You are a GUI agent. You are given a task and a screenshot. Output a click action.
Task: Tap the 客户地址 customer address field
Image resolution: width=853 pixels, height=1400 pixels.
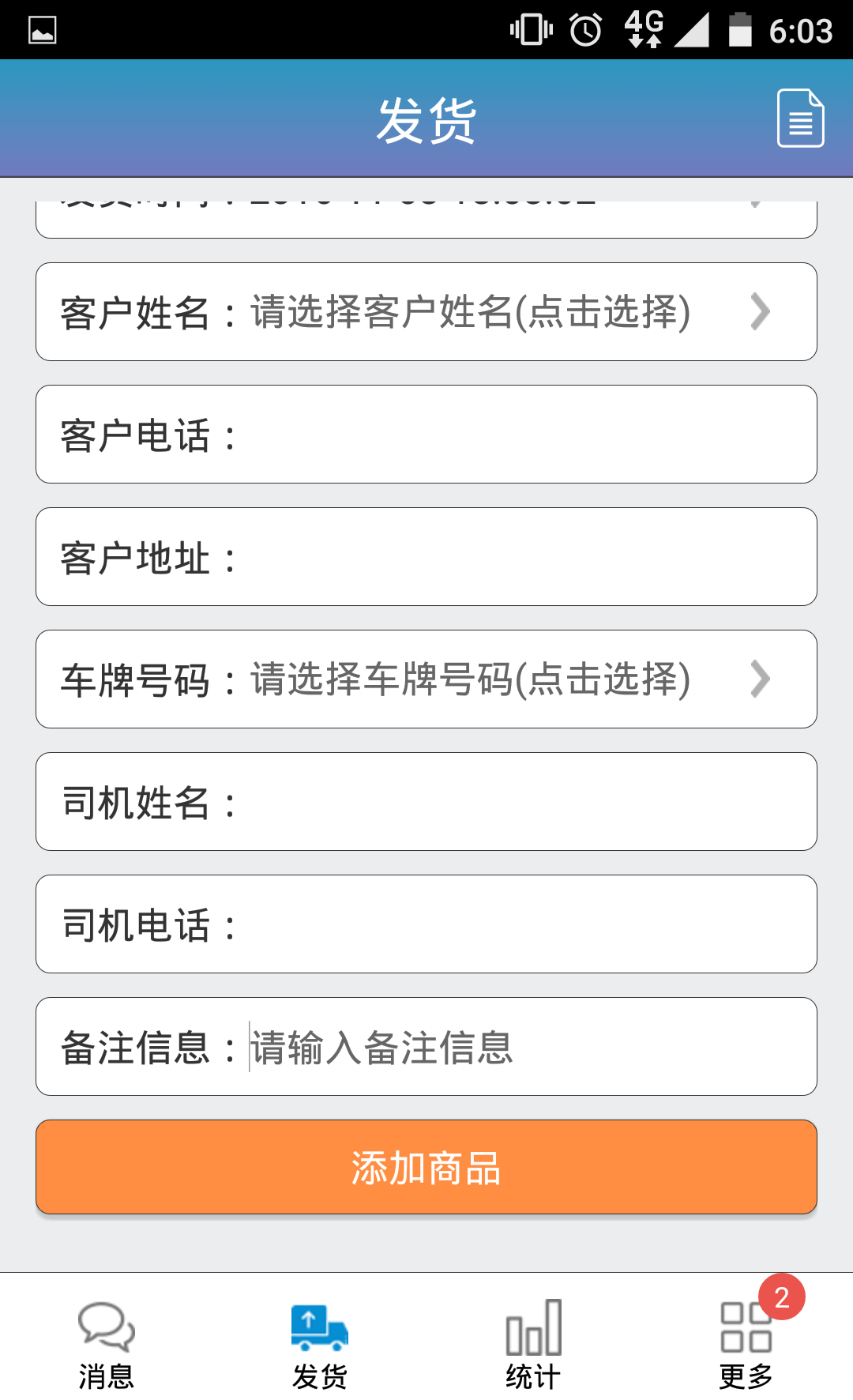tap(426, 557)
